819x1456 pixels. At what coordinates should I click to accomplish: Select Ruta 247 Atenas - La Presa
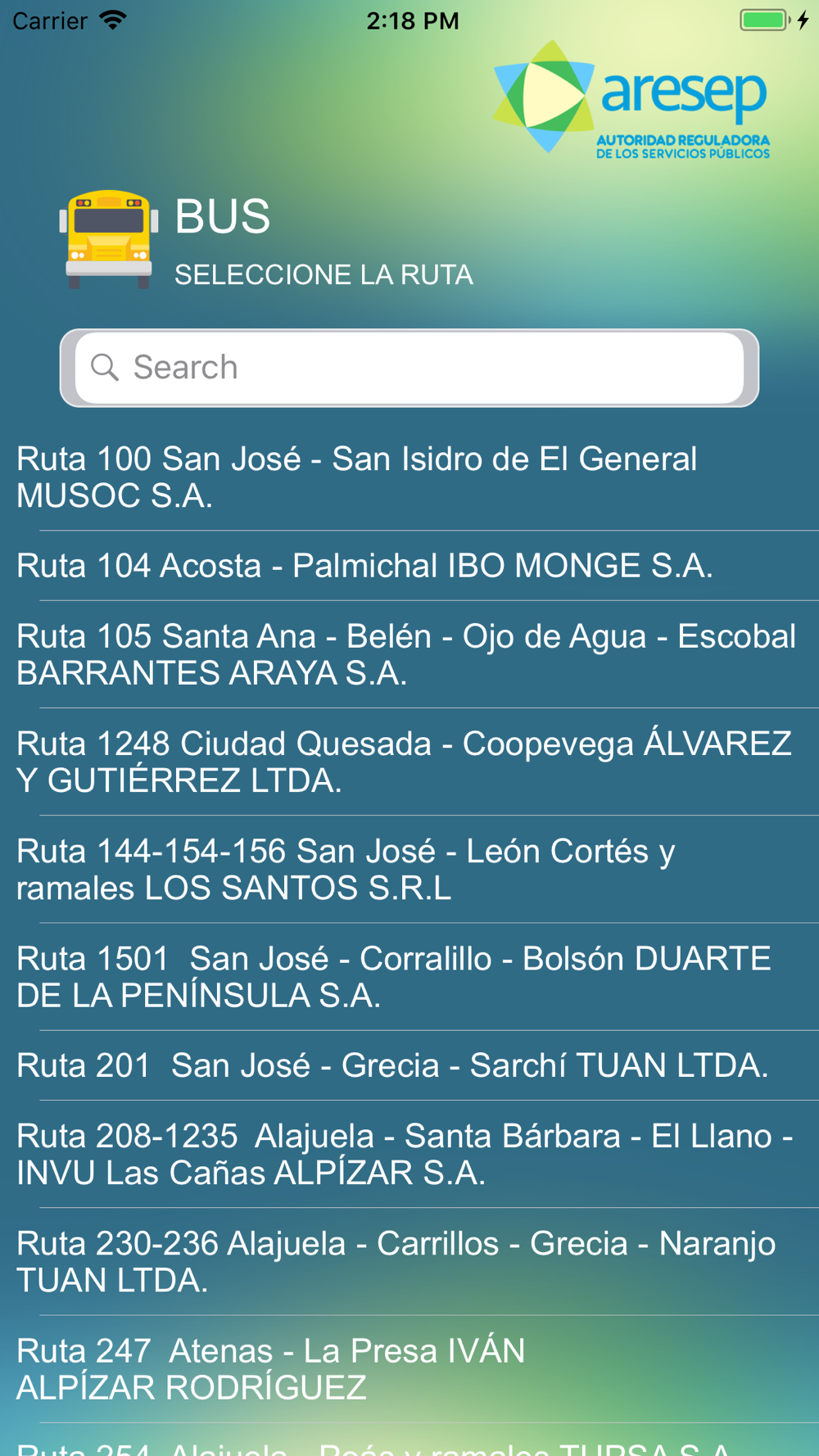409,1368
